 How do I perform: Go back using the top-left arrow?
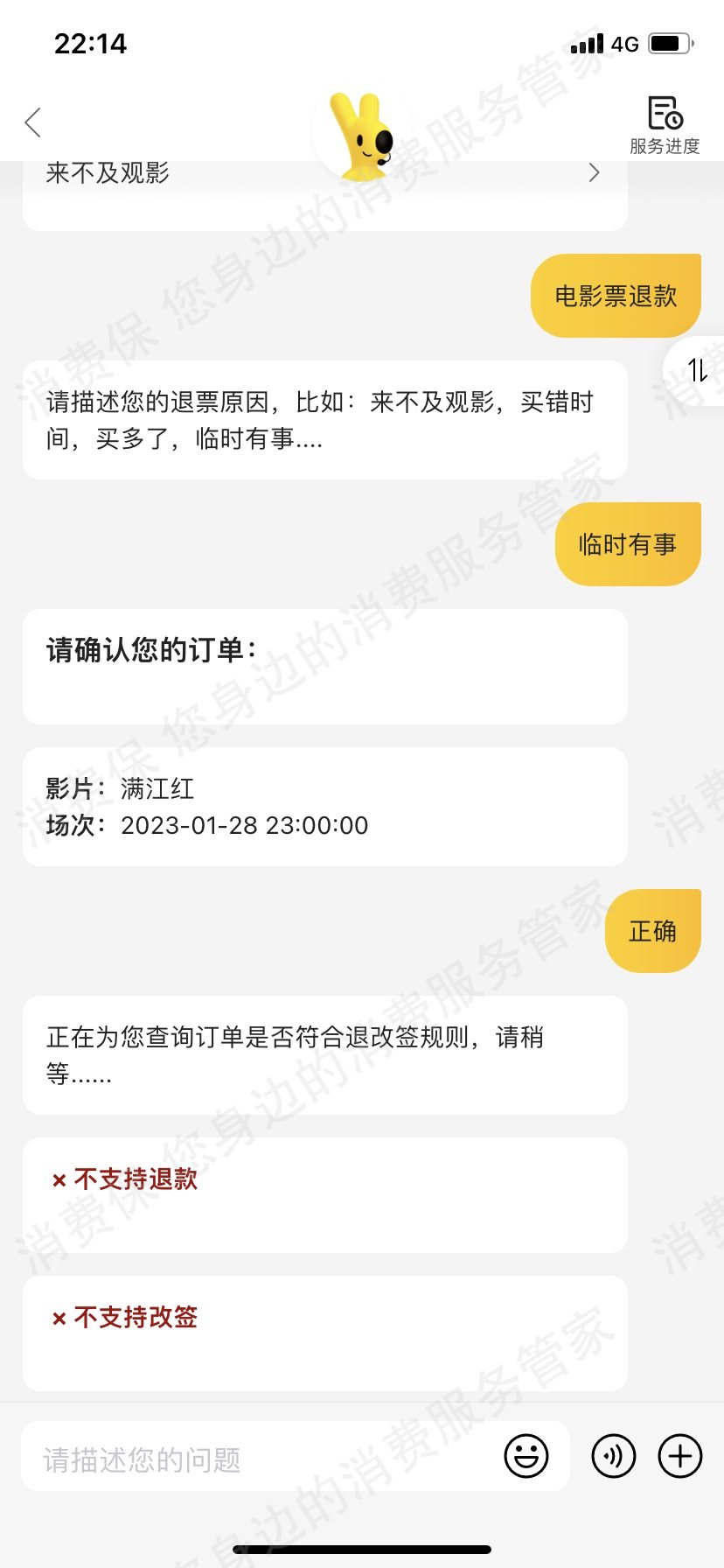click(33, 122)
